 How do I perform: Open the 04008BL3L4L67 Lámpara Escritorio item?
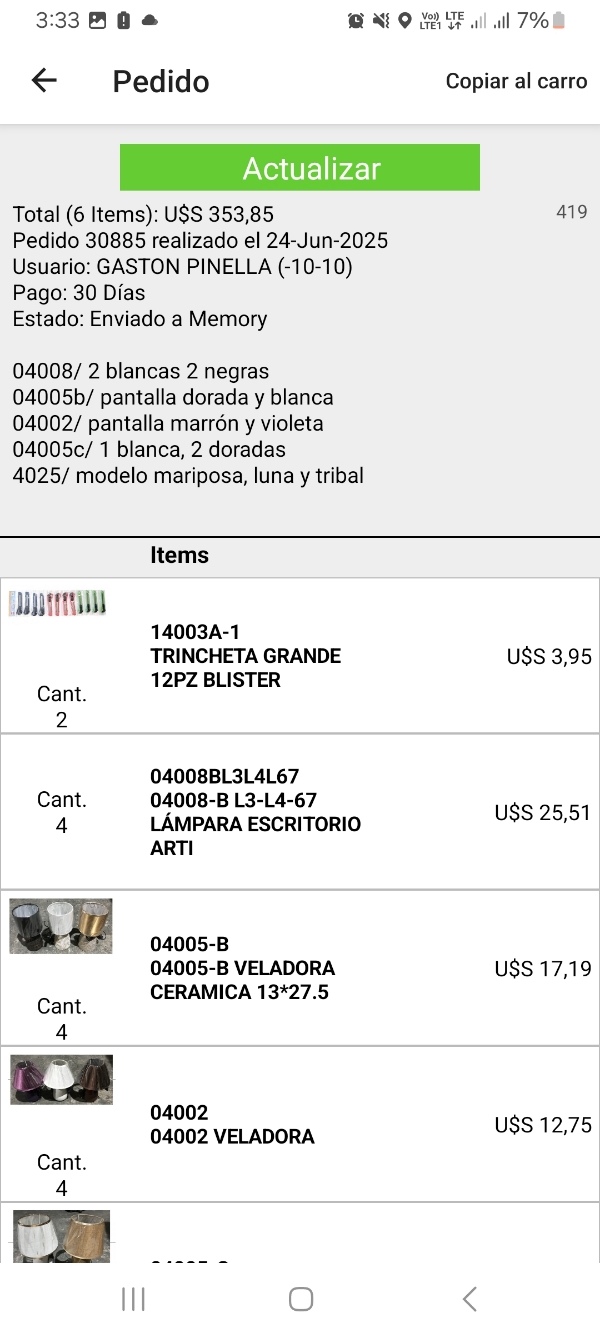(300, 812)
